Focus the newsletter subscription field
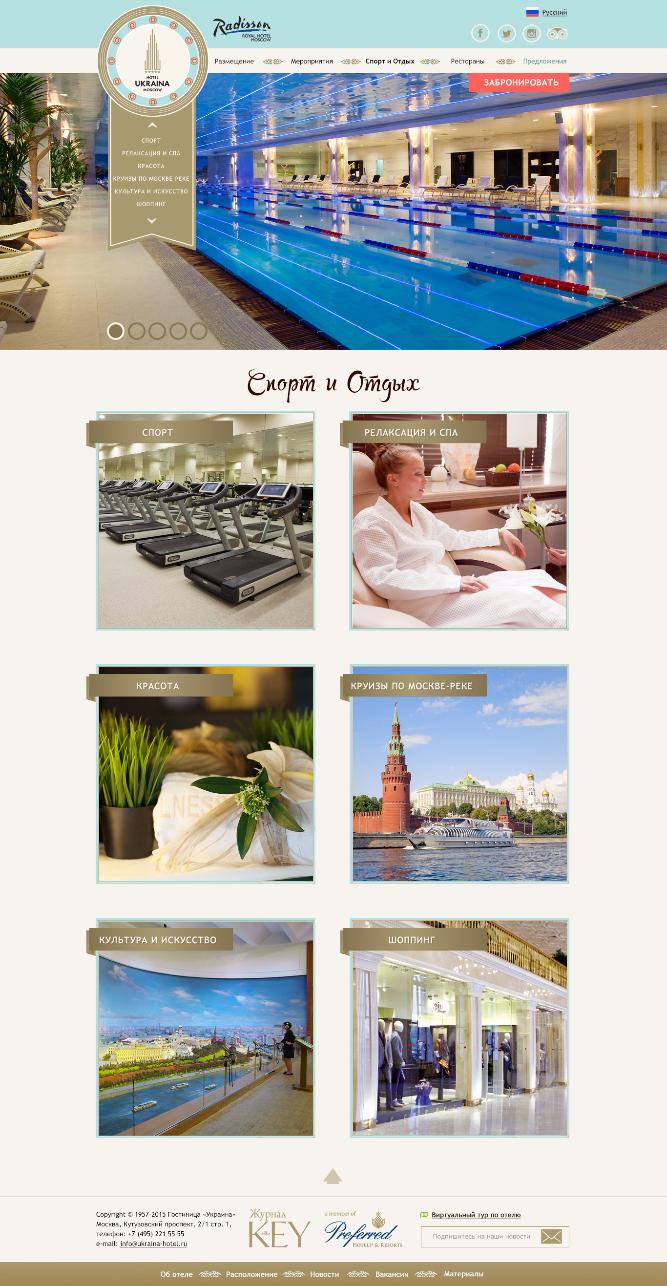The width and height of the screenshot is (667, 1286). coord(480,1236)
